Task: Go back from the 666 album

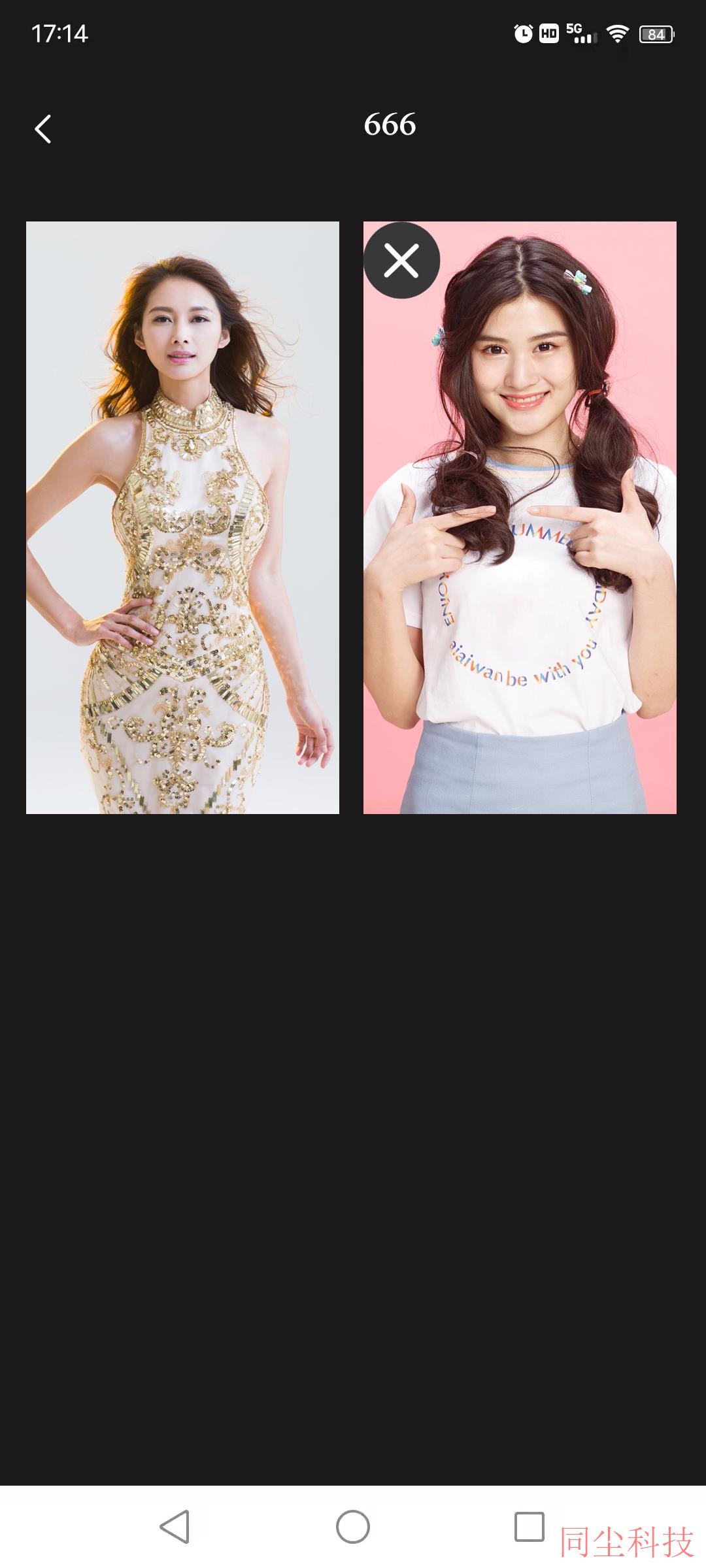Action: tap(43, 129)
